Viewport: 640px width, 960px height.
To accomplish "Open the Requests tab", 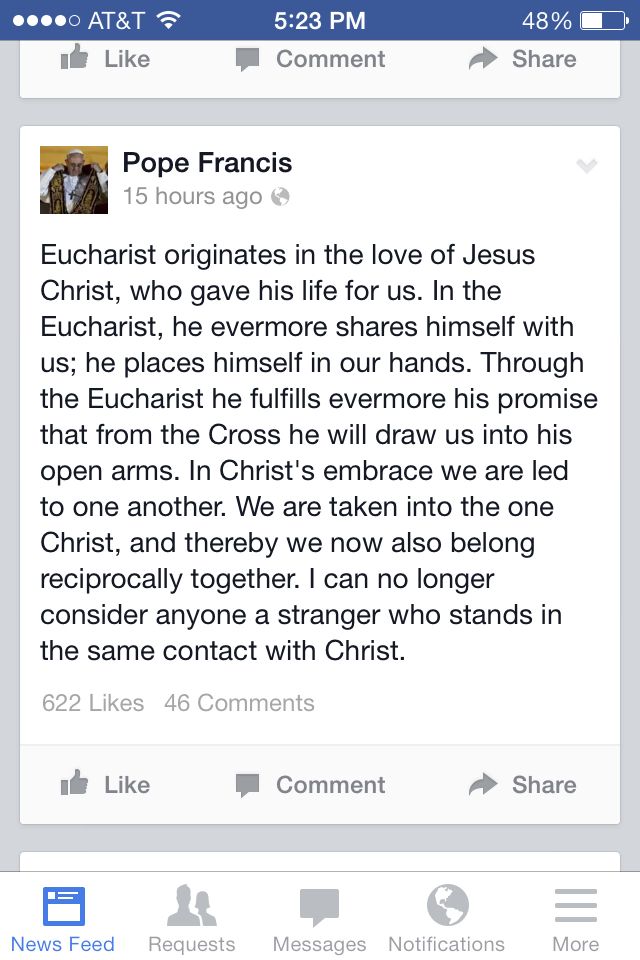I will (x=191, y=920).
